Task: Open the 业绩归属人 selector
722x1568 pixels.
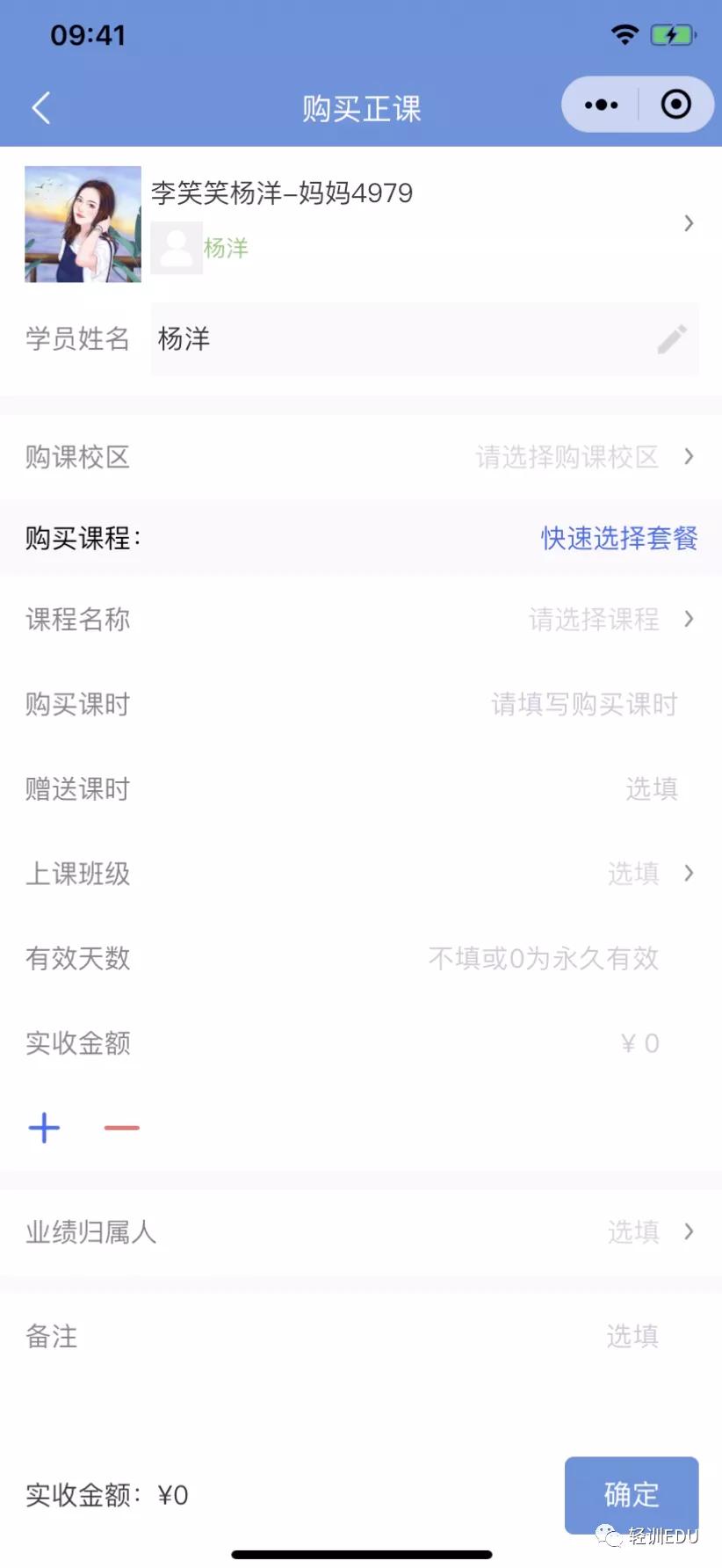Action: click(x=632, y=1232)
